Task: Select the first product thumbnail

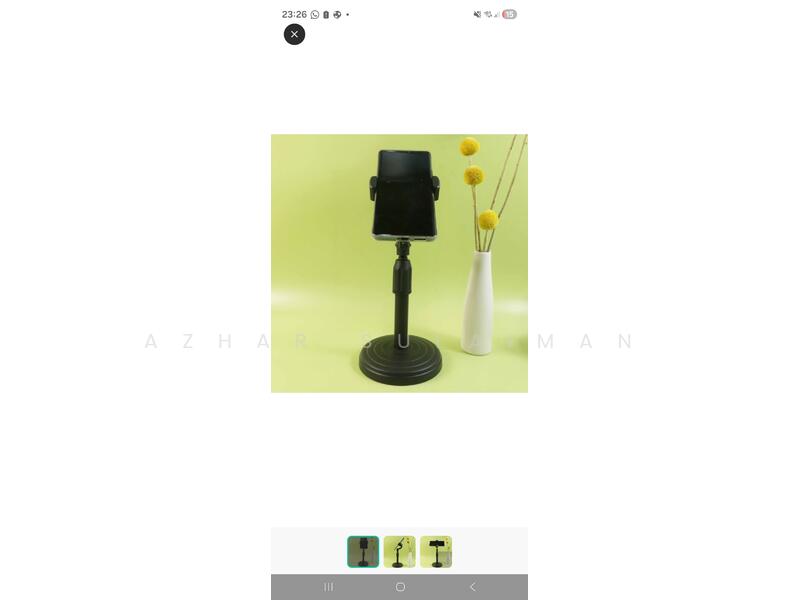Action: click(x=363, y=552)
